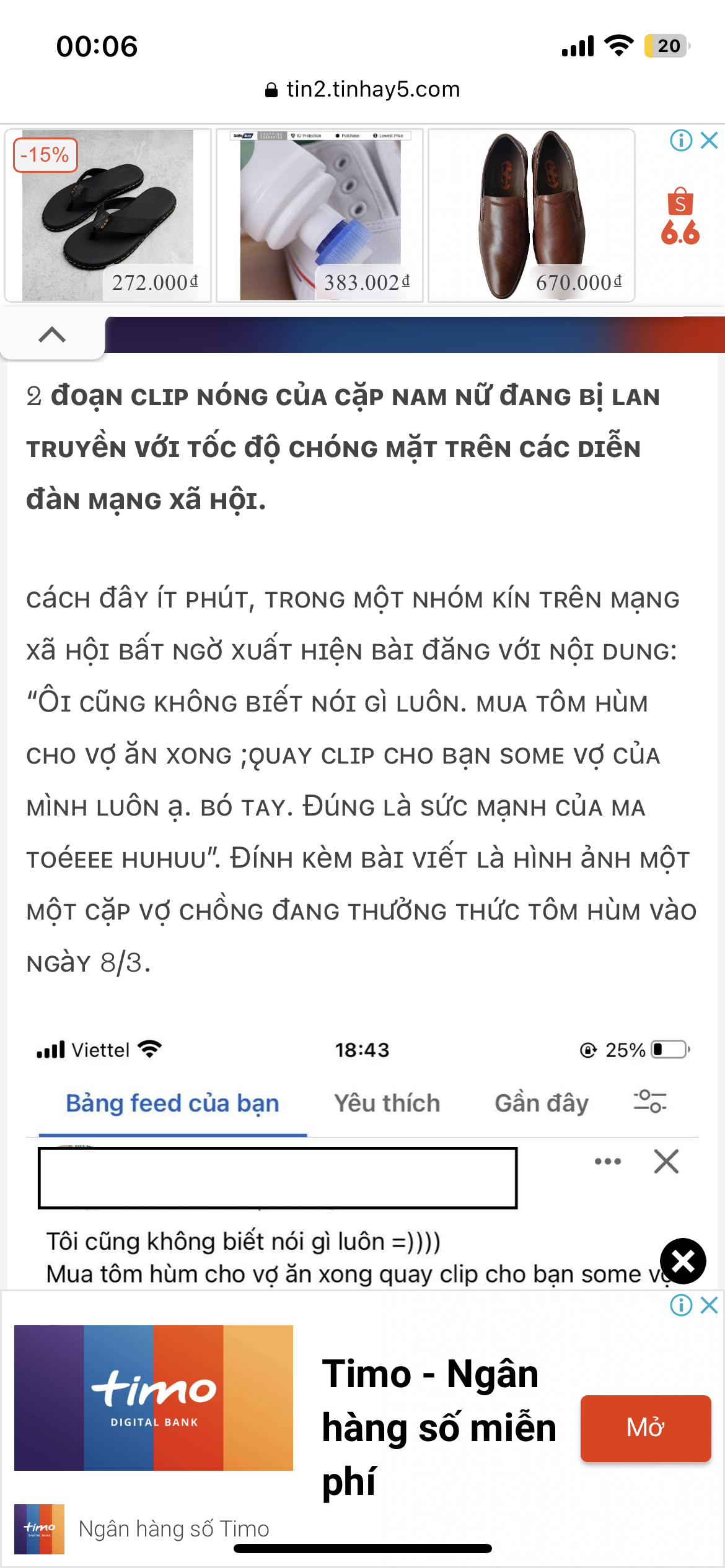Open the Timo Digital Bank ad image

[154, 1398]
